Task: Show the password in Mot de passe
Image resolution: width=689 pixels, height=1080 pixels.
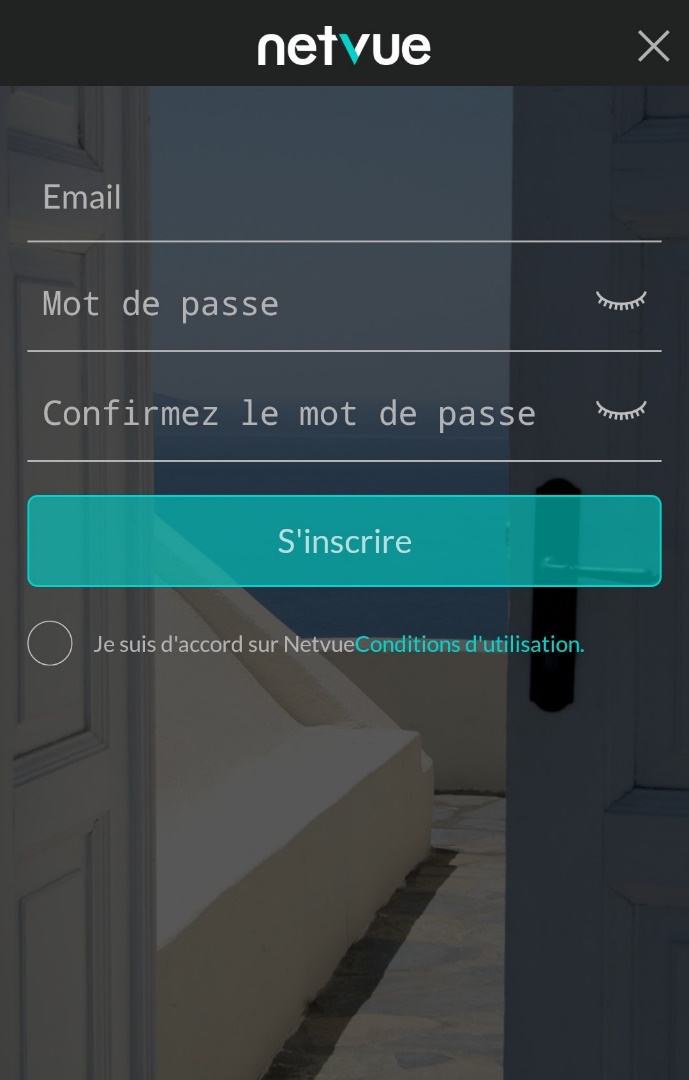Action: pyautogui.click(x=621, y=300)
